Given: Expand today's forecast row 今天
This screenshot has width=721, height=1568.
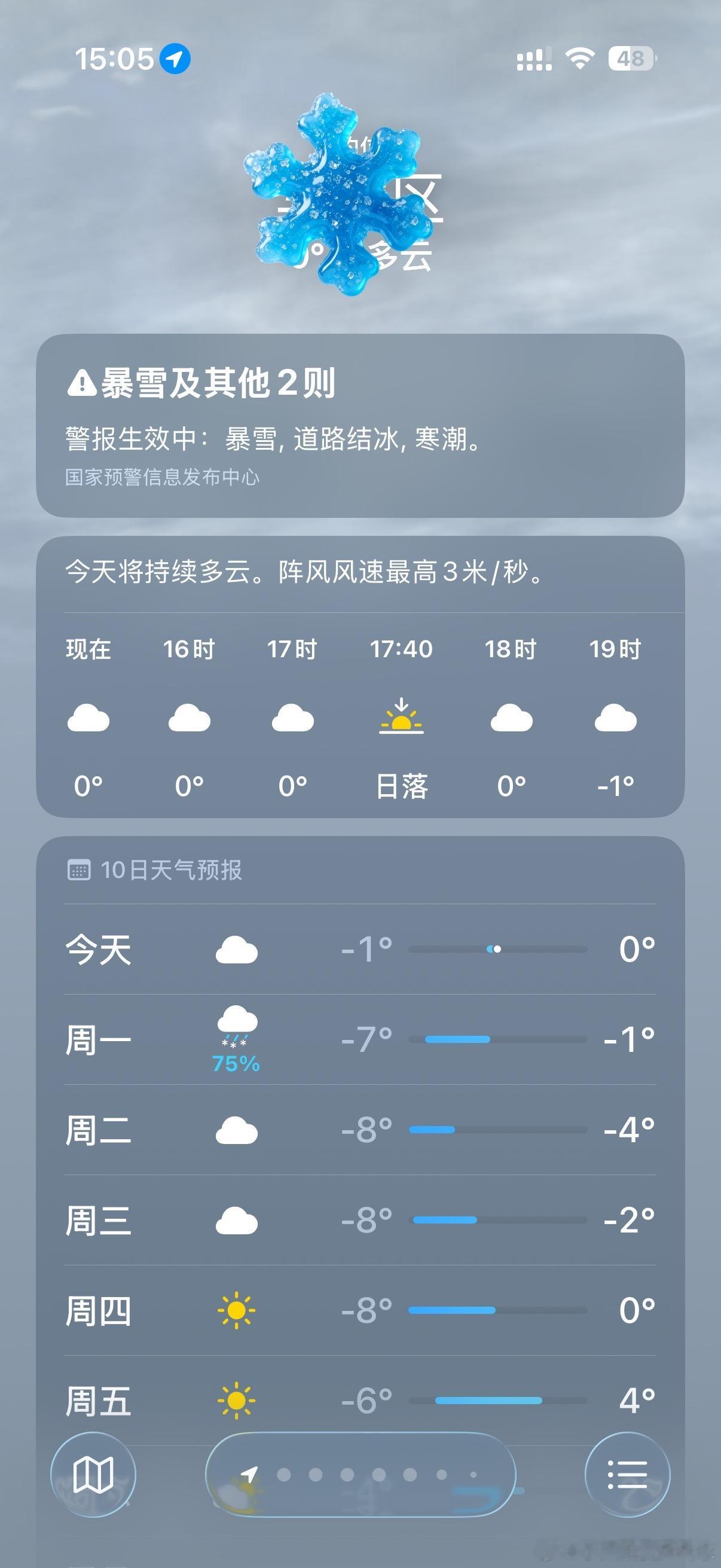Looking at the screenshot, I should click(x=359, y=950).
